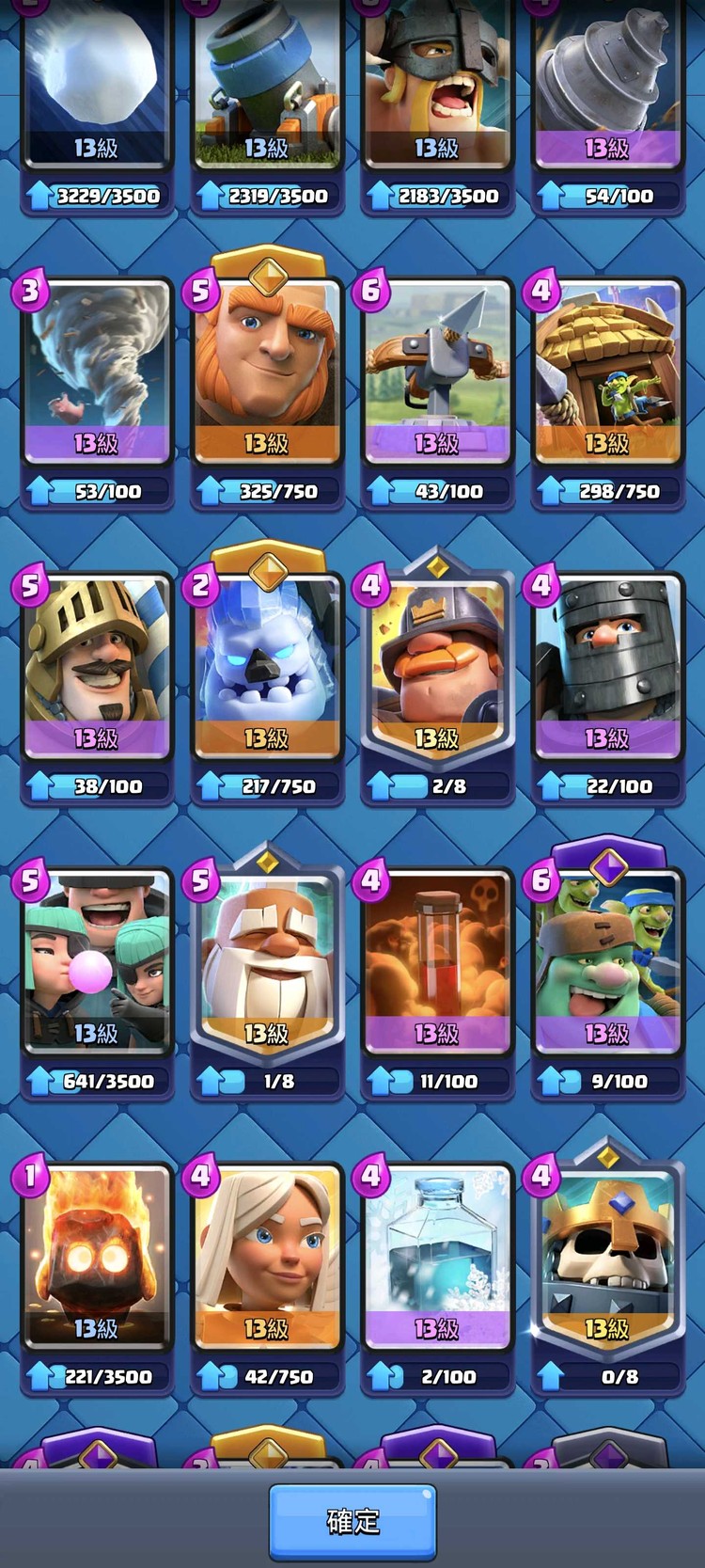Choose the X-Bow card
The height and width of the screenshot is (1568, 705).
pos(437,372)
